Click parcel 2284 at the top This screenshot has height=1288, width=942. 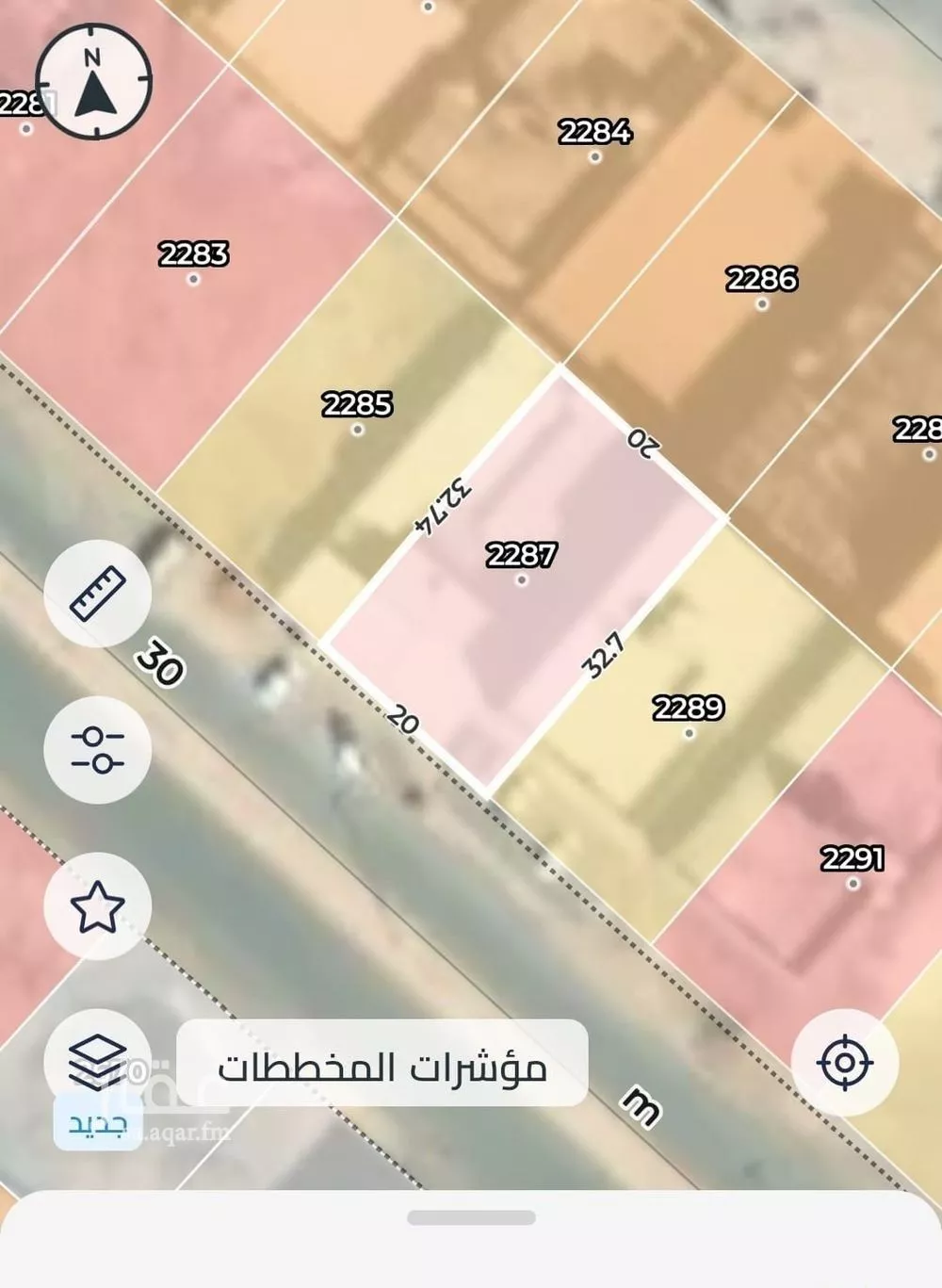pyautogui.click(x=595, y=131)
